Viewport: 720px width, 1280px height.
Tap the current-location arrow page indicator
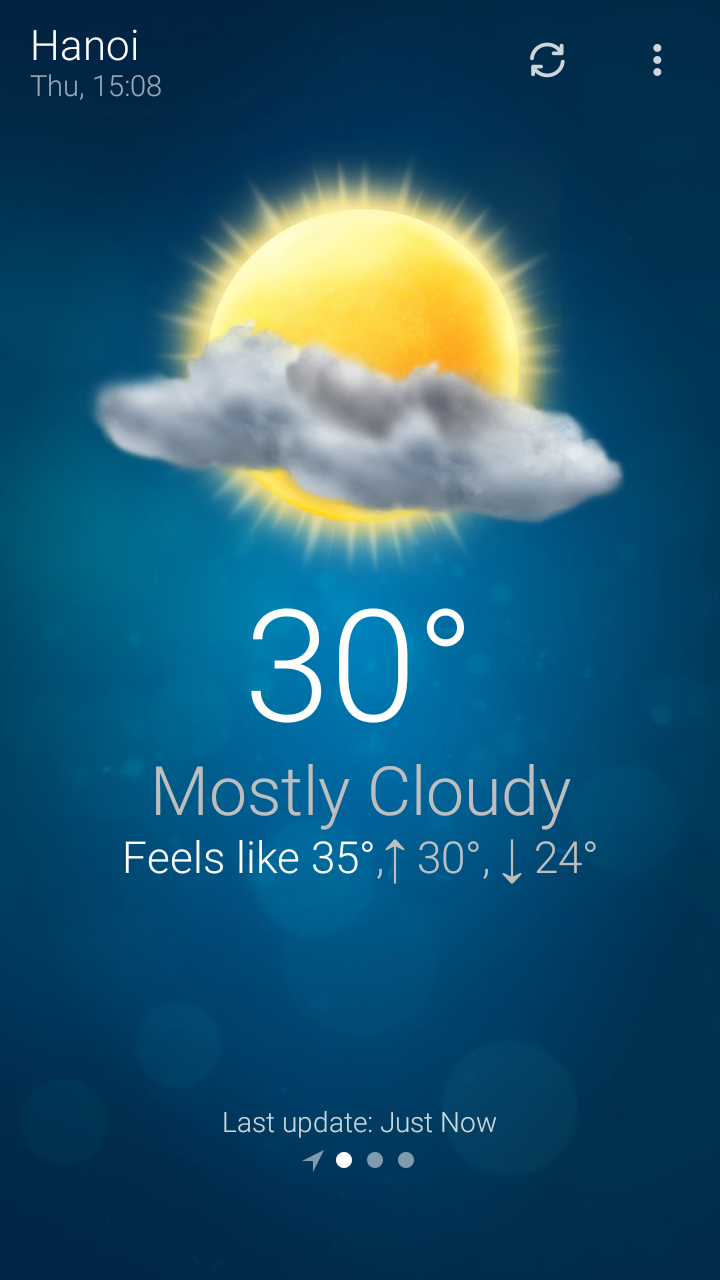tap(314, 1160)
